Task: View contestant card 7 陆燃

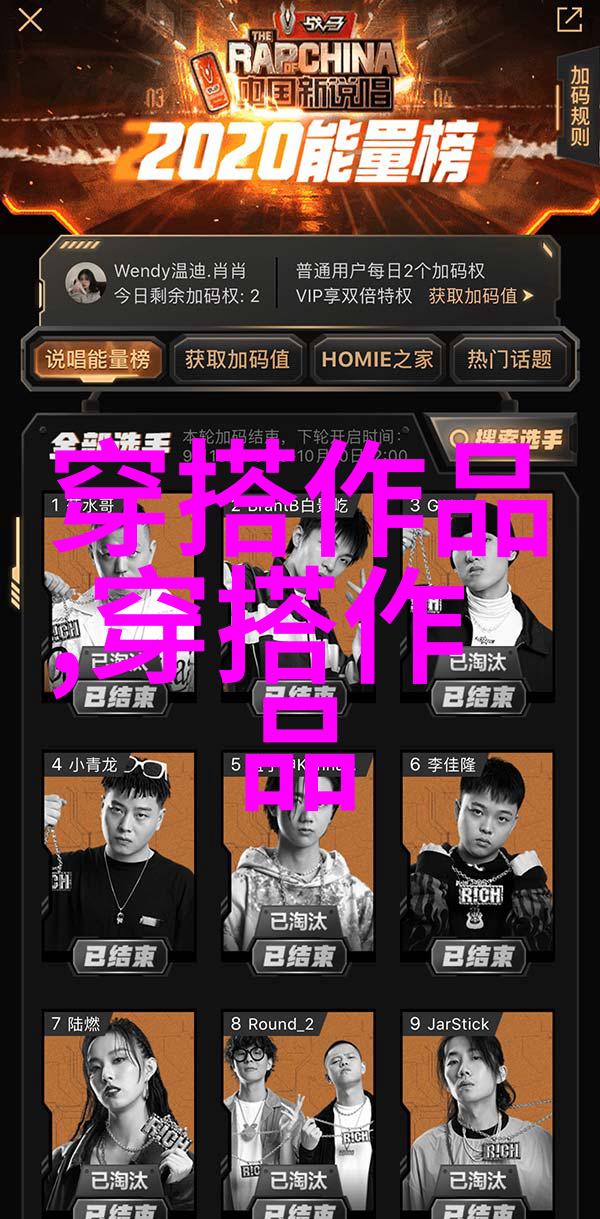Action: pos(118,1105)
